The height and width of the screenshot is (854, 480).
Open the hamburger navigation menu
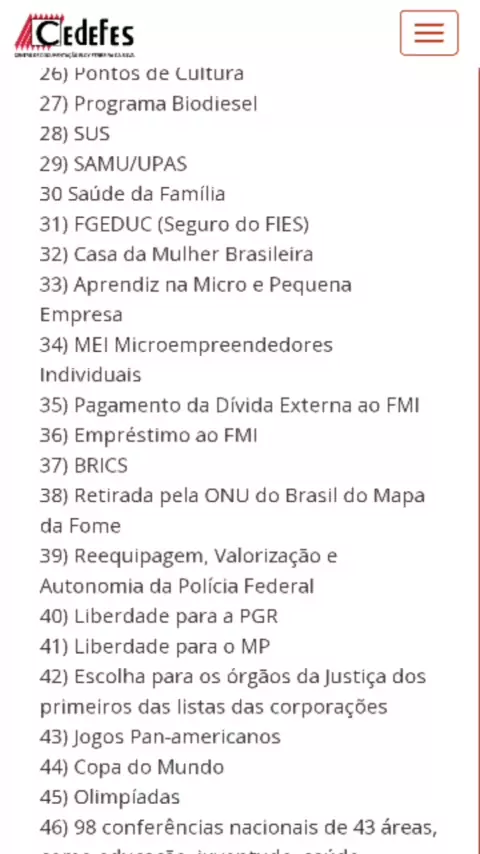tap(429, 33)
